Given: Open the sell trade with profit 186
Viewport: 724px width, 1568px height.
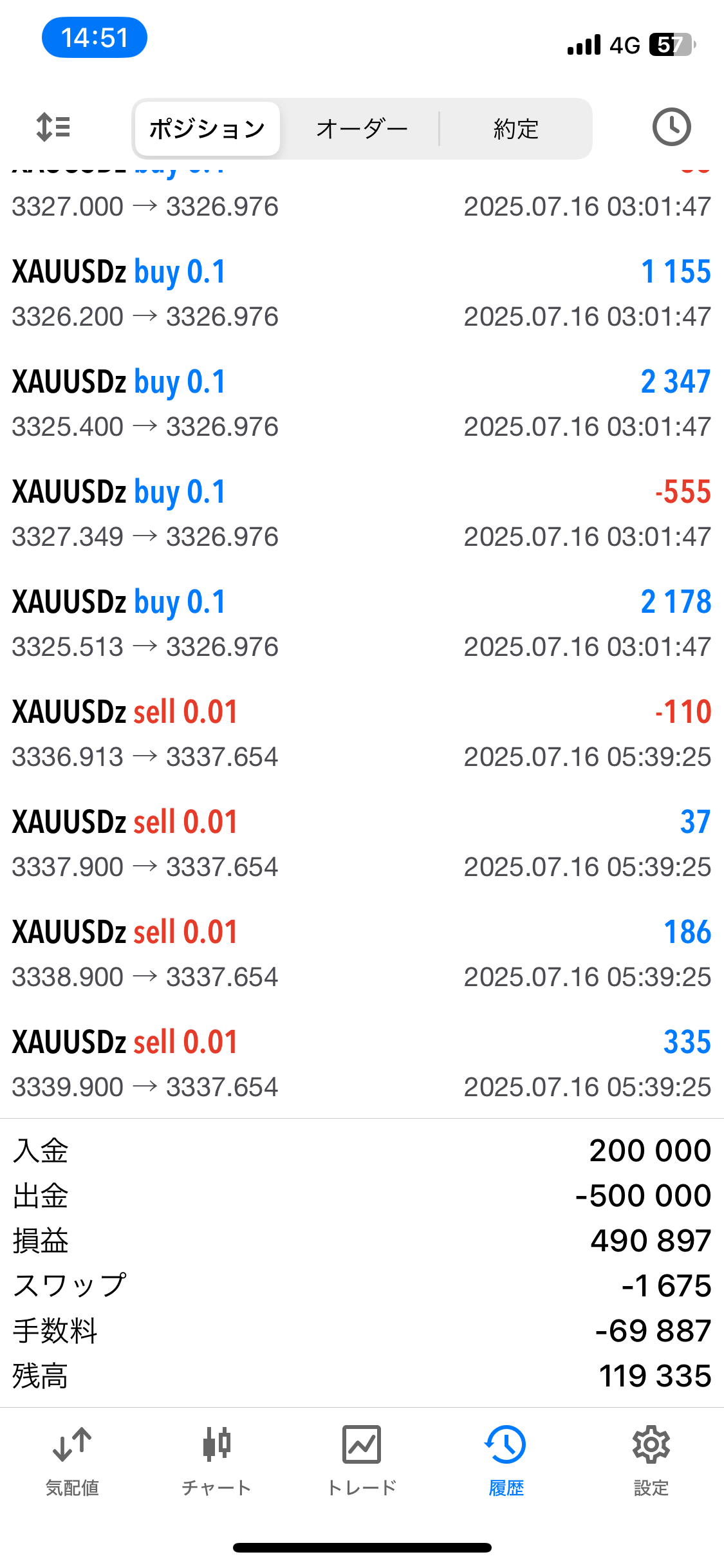Looking at the screenshot, I should pyautogui.click(x=362, y=954).
